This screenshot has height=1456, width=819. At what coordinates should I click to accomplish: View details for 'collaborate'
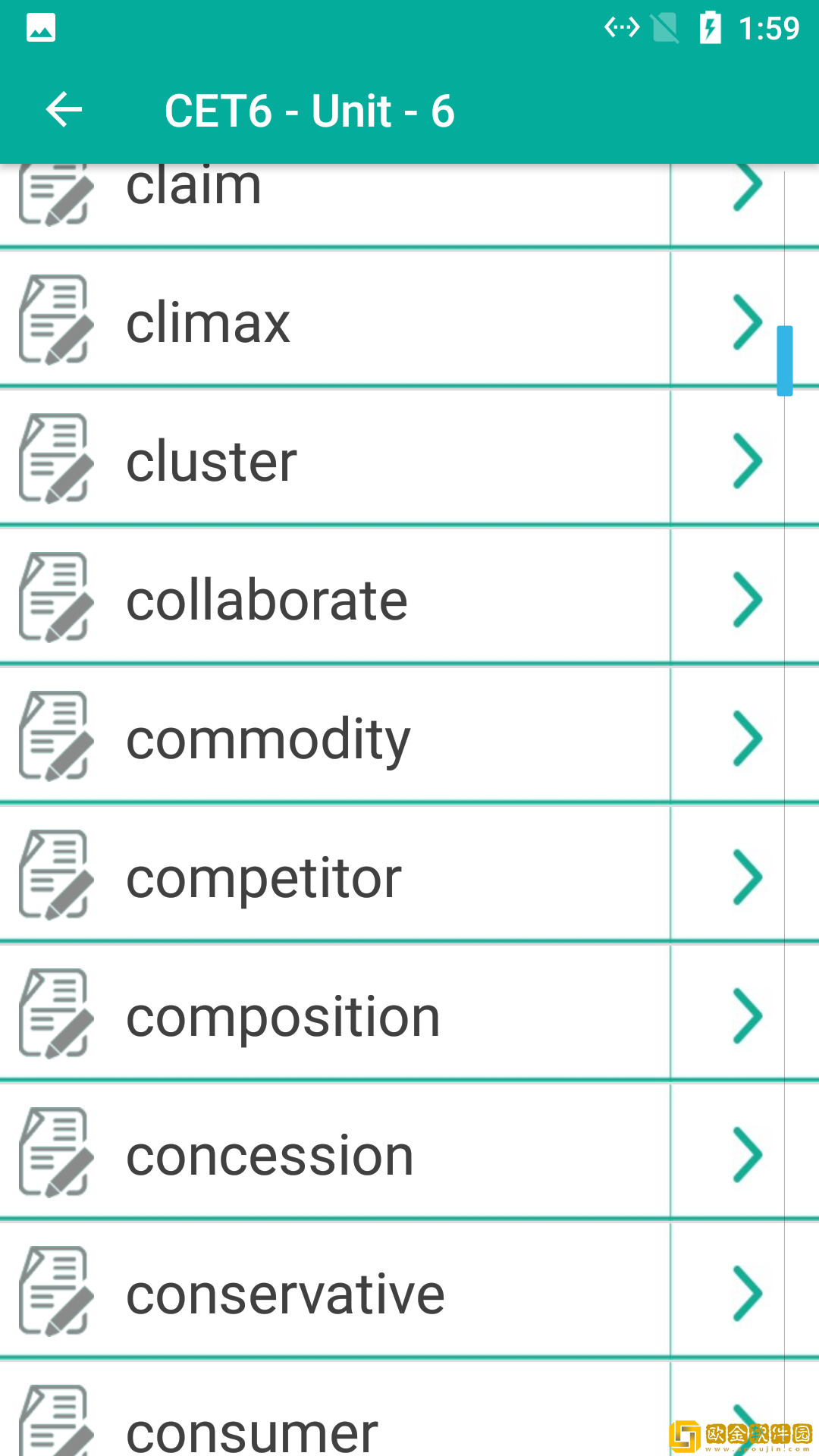point(334,599)
